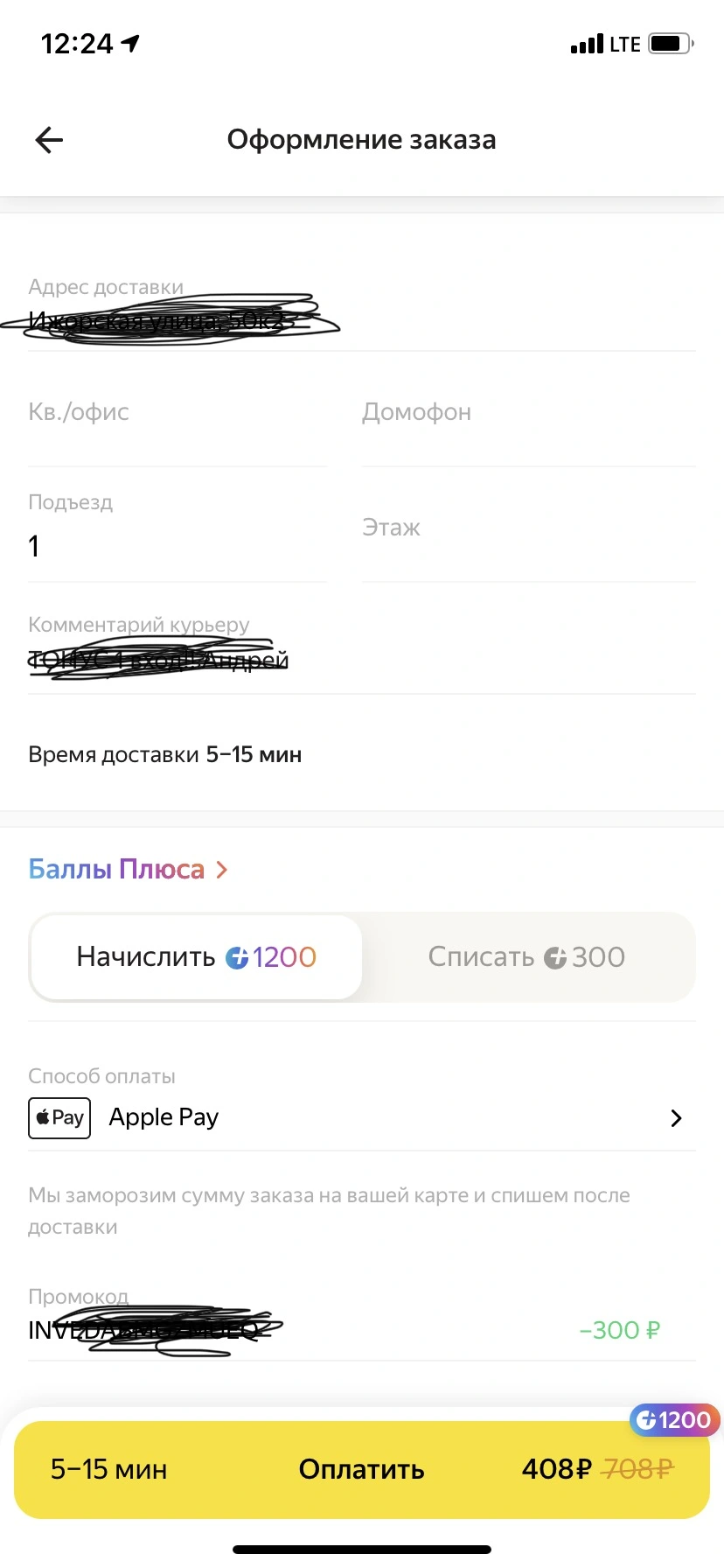Open the Баллы Плюса link

click(129, 869)
